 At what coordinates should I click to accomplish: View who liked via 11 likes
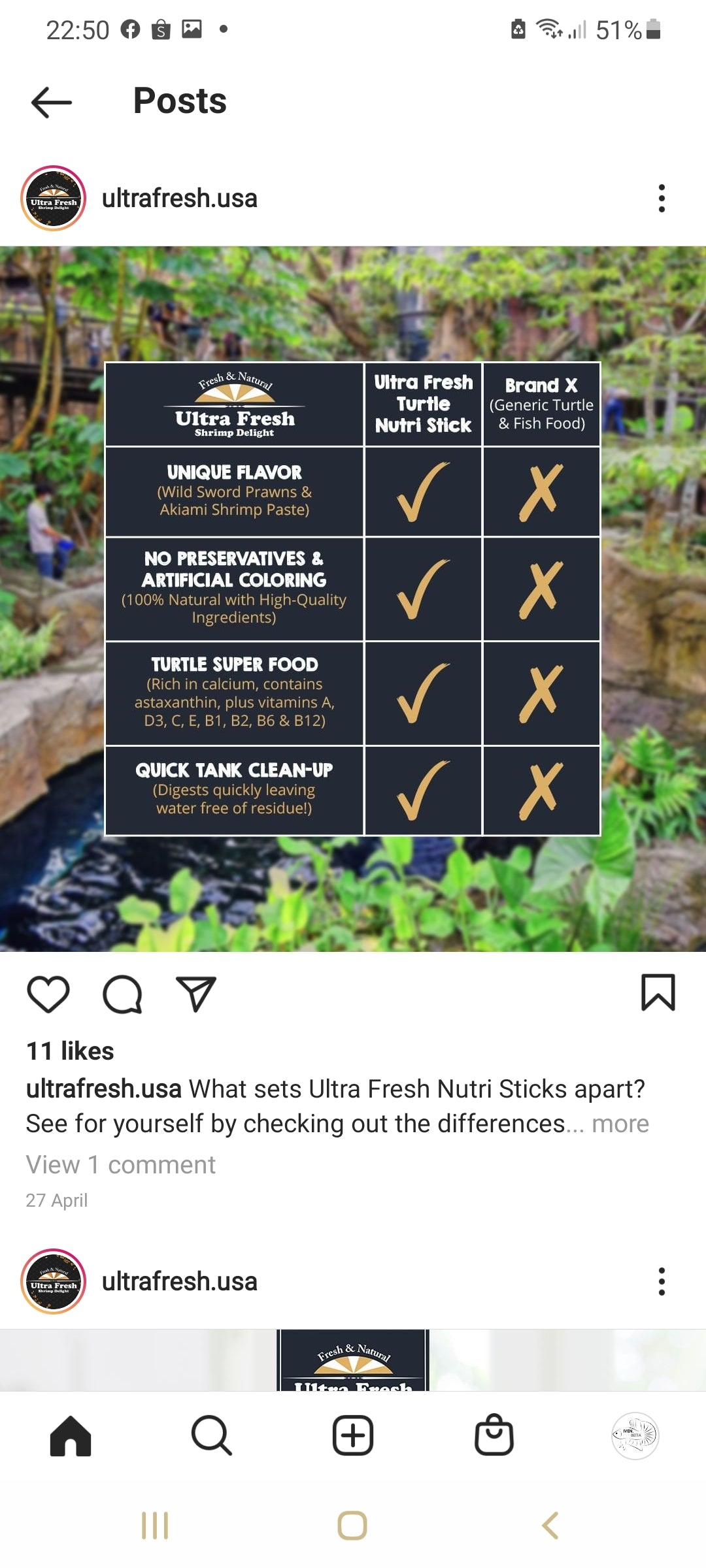coord(70,1051)
